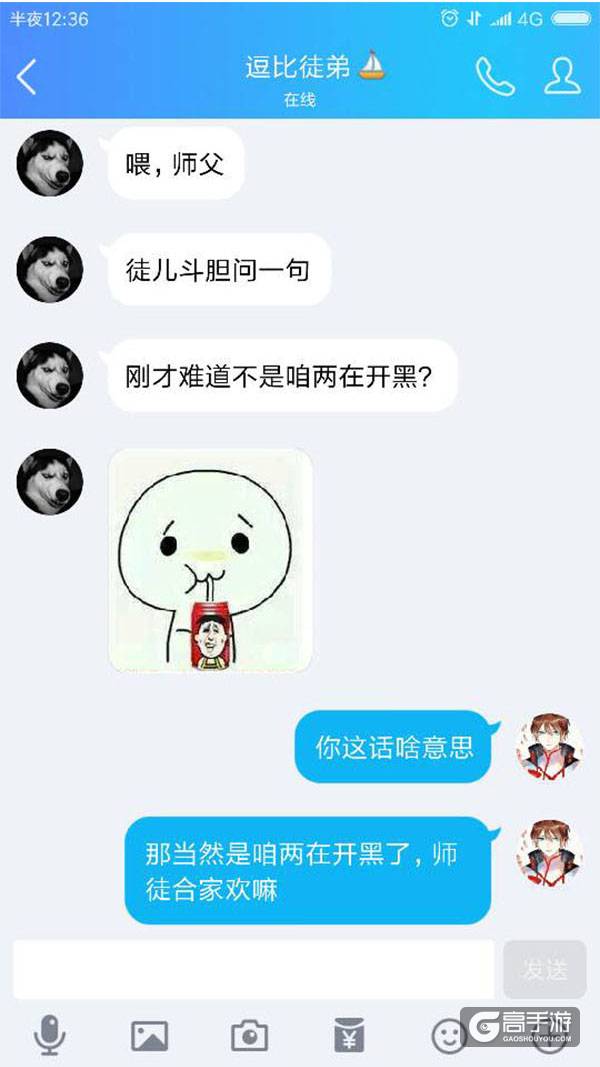Viewport: 600px width, 1067px height.
Task: Start a voice call with 逗比徒弟
Action: (494, 76)
